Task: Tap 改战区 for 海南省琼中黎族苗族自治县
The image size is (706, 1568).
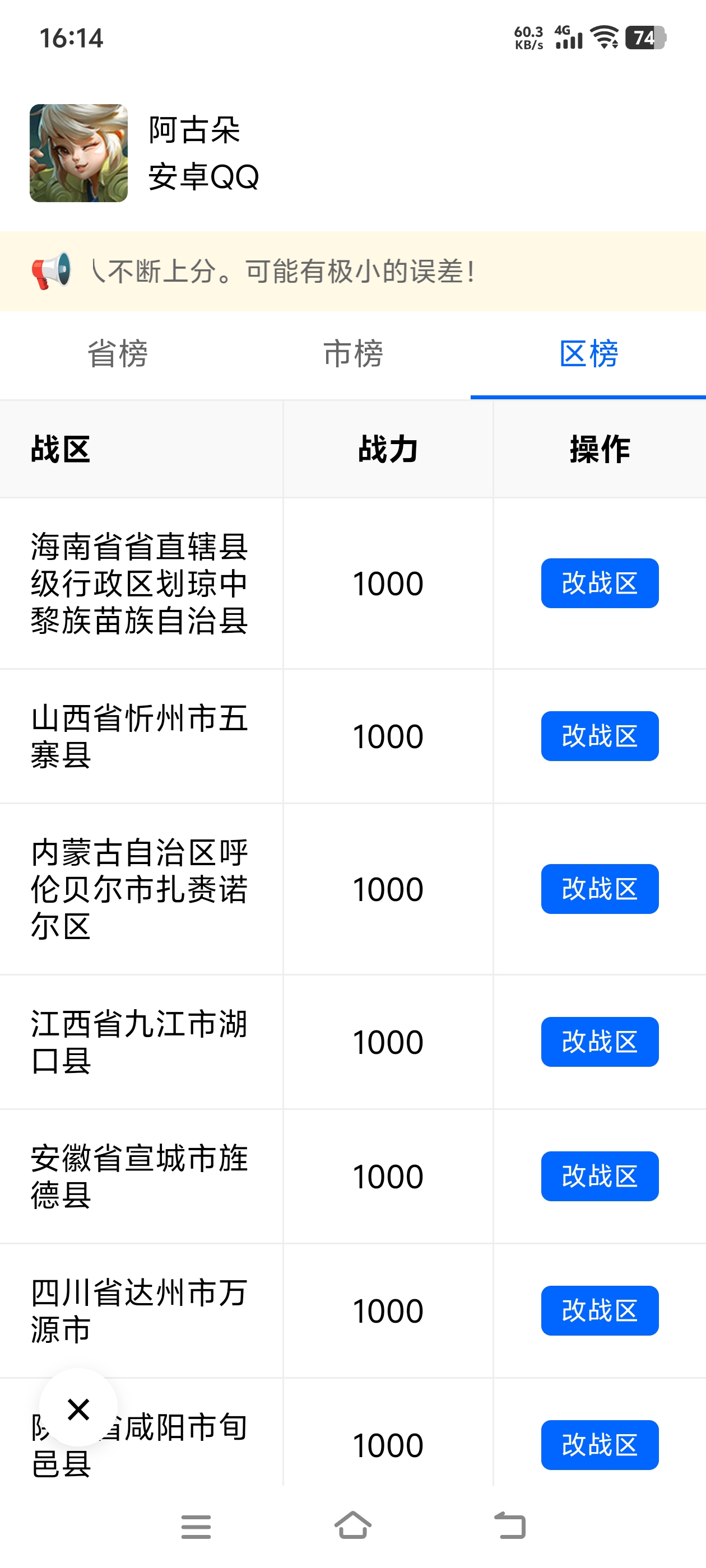Action: 600,583
